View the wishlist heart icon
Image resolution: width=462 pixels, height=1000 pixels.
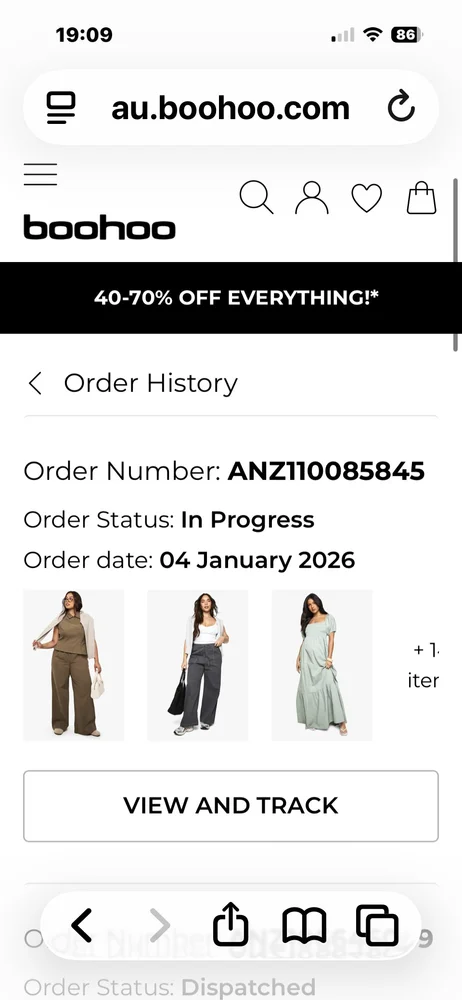367,198
